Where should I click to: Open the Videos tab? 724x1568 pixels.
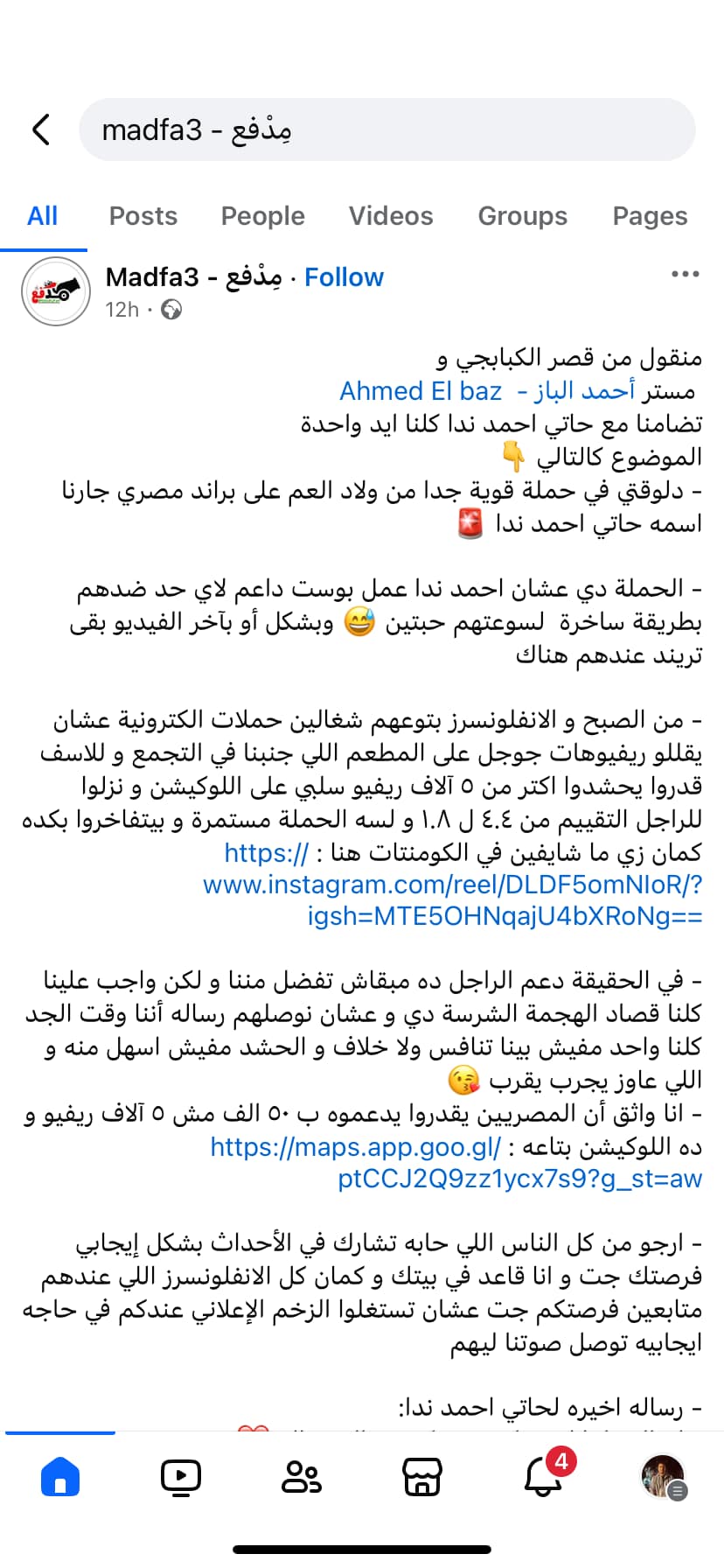[x=391, y=216]
